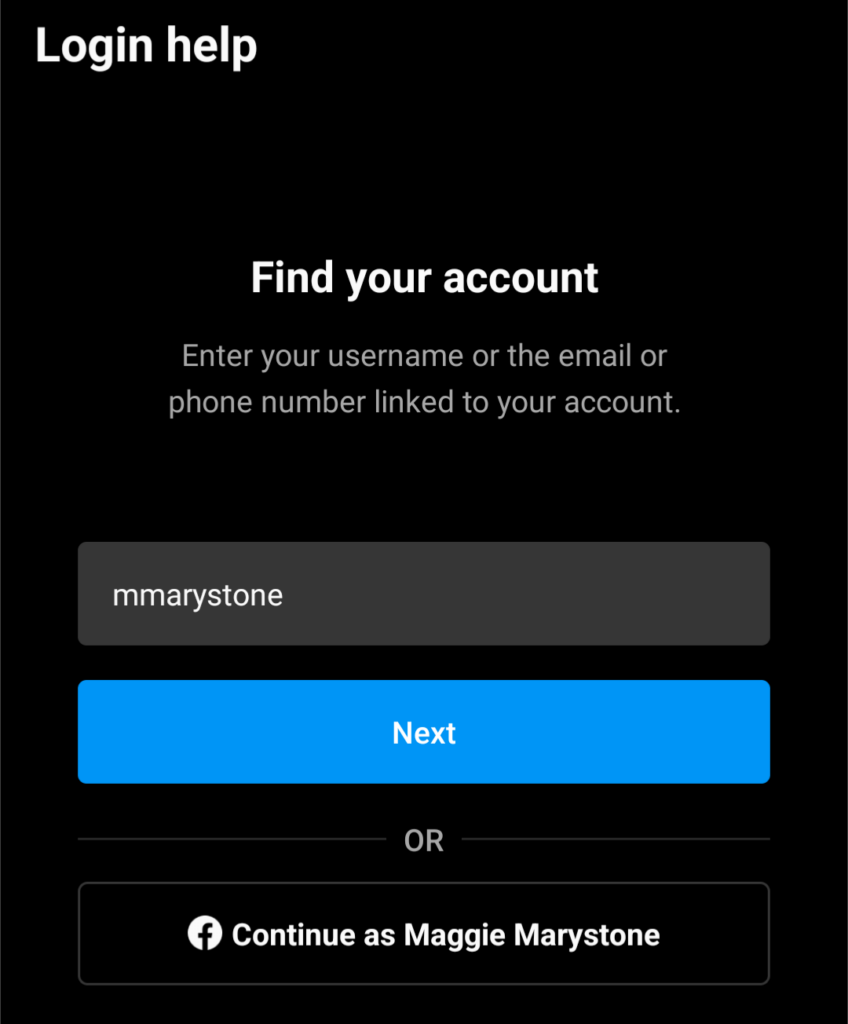Tap the blue Next button

click(424, 732)
